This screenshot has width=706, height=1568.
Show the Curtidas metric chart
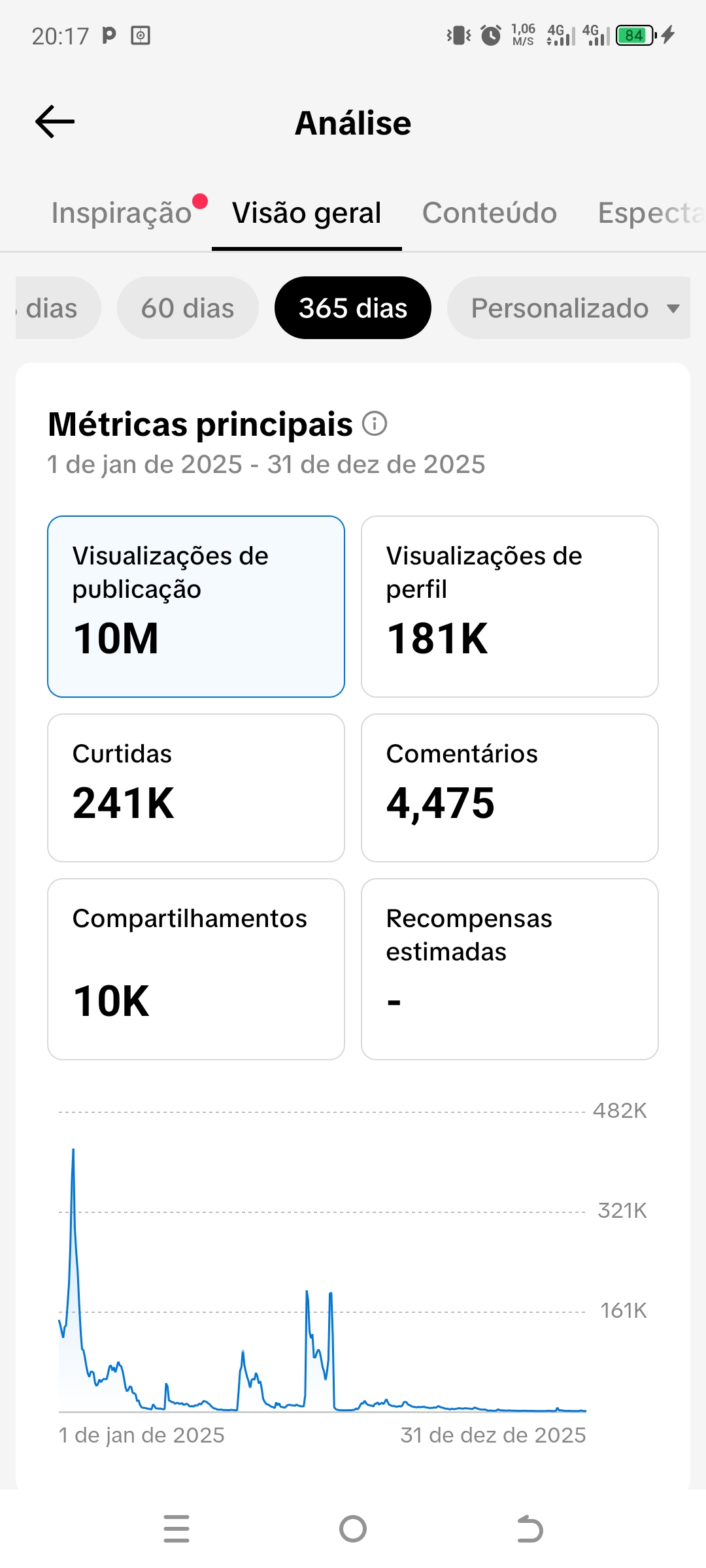click(x=196, y=787)
